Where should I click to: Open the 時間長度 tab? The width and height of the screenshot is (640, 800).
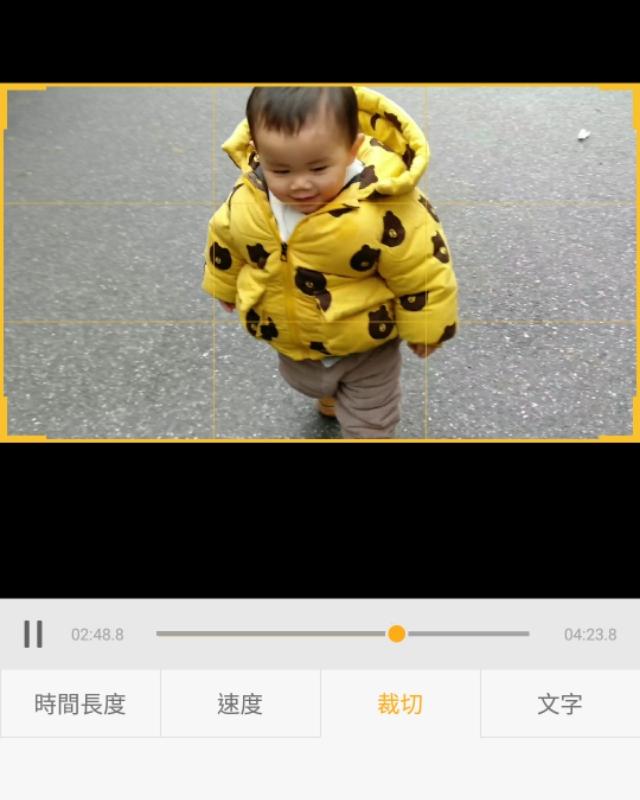coord(80,704)
